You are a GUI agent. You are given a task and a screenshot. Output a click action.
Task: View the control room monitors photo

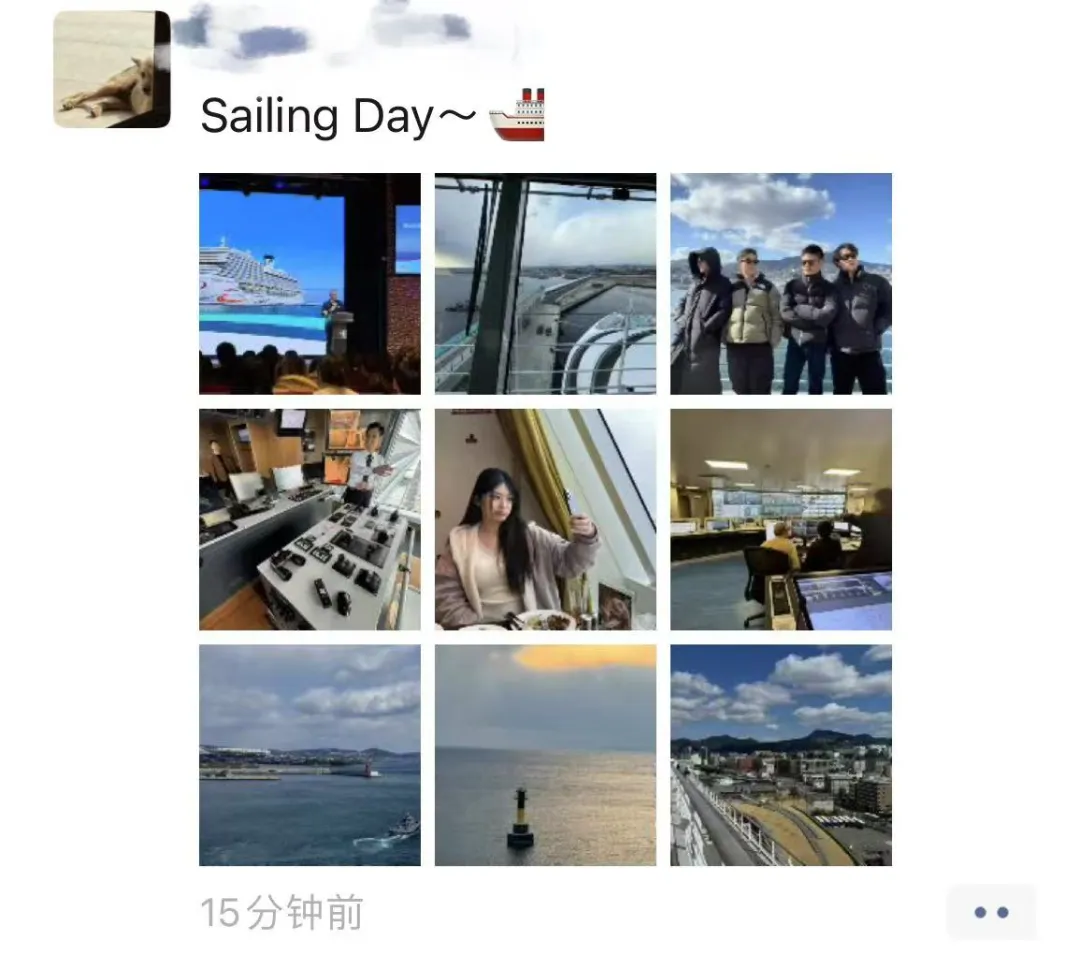pos(781,519)
